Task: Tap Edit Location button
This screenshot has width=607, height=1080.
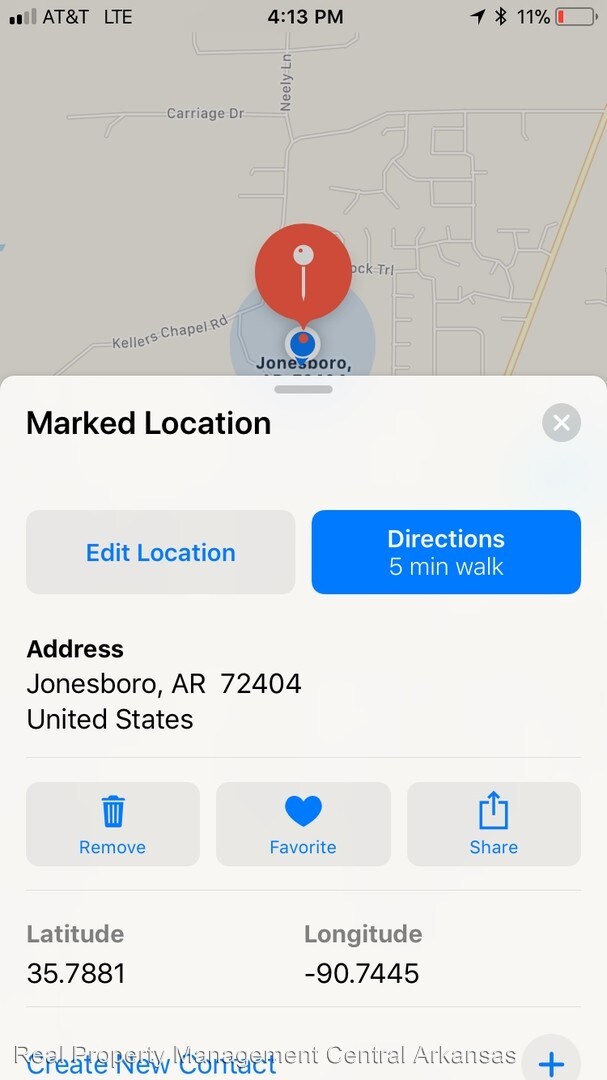Action: click(x=160, y=552)
